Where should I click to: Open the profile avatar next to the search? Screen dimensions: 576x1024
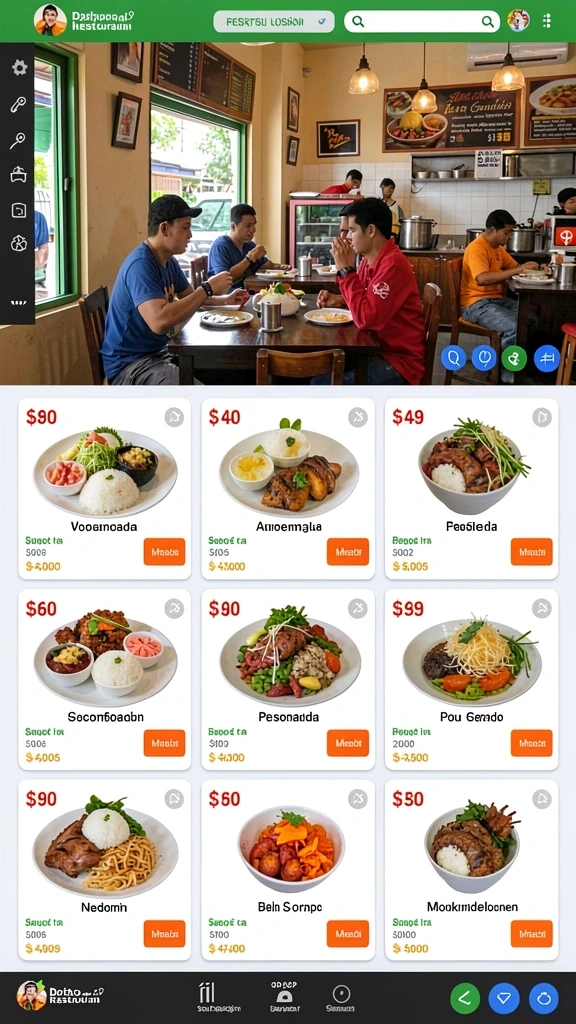(519, 21)
